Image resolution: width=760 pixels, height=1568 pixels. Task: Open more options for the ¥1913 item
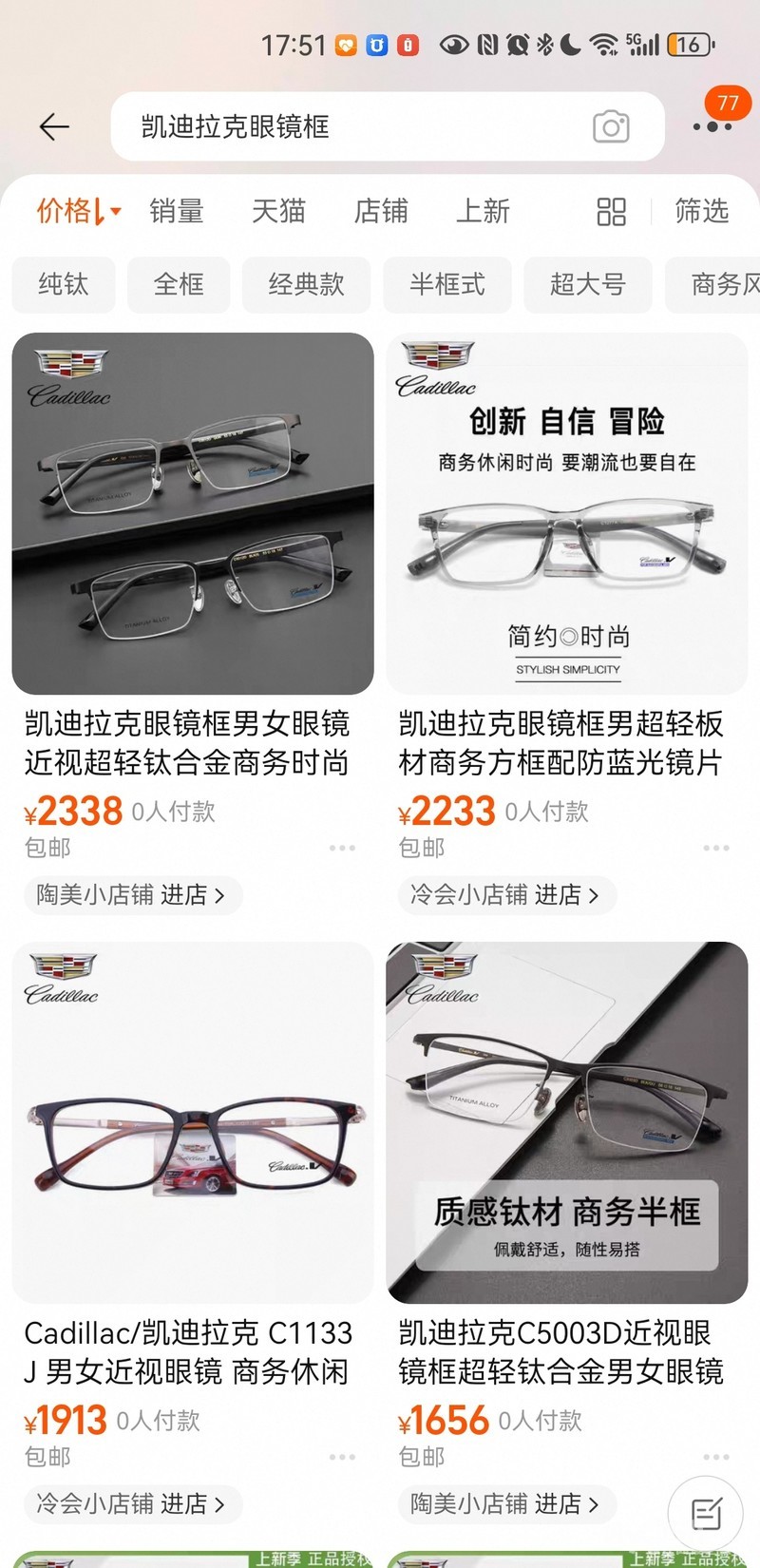pyautogui.click(x=342, y=1457)
